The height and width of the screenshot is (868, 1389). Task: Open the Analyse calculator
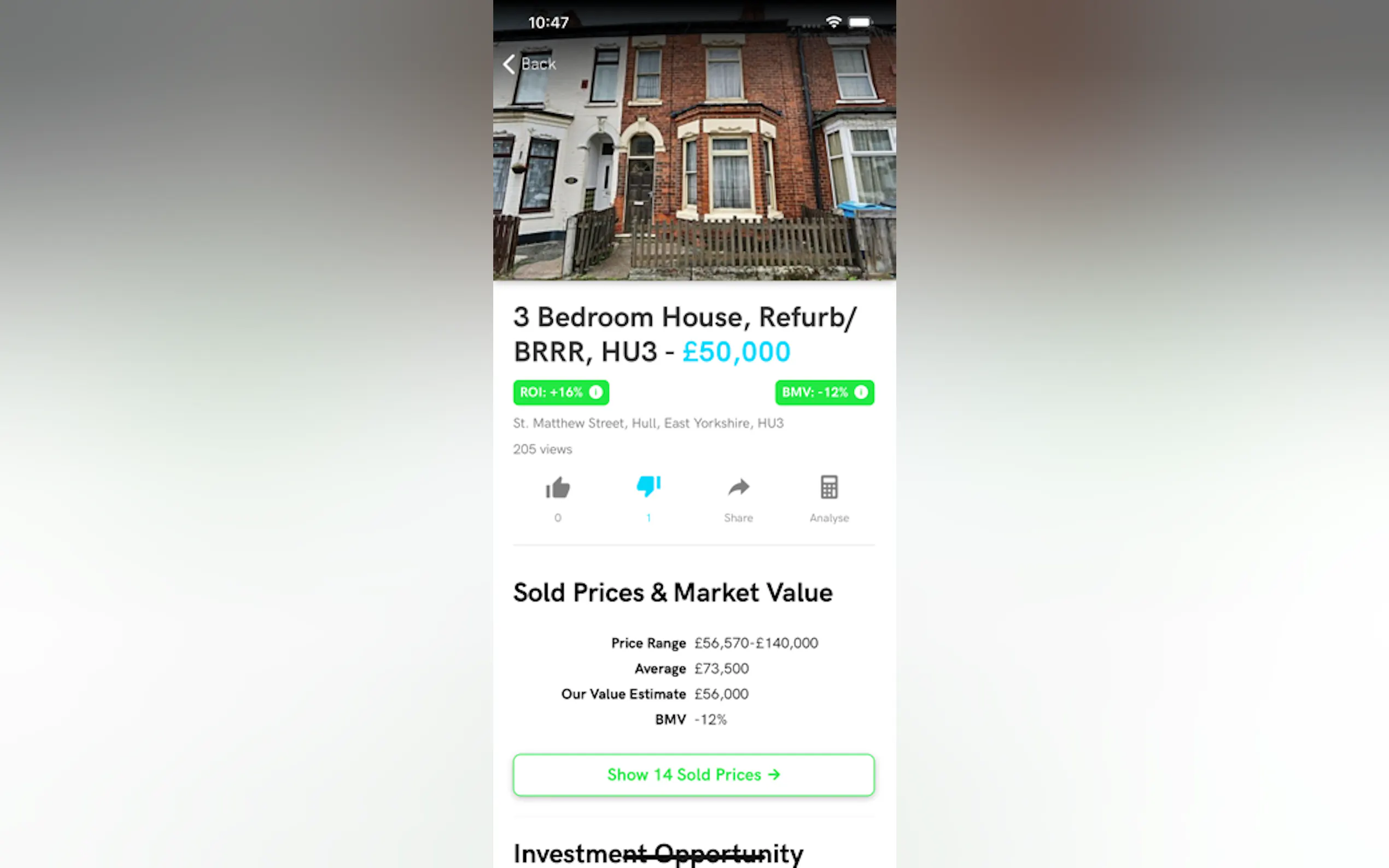pos(828,489)
